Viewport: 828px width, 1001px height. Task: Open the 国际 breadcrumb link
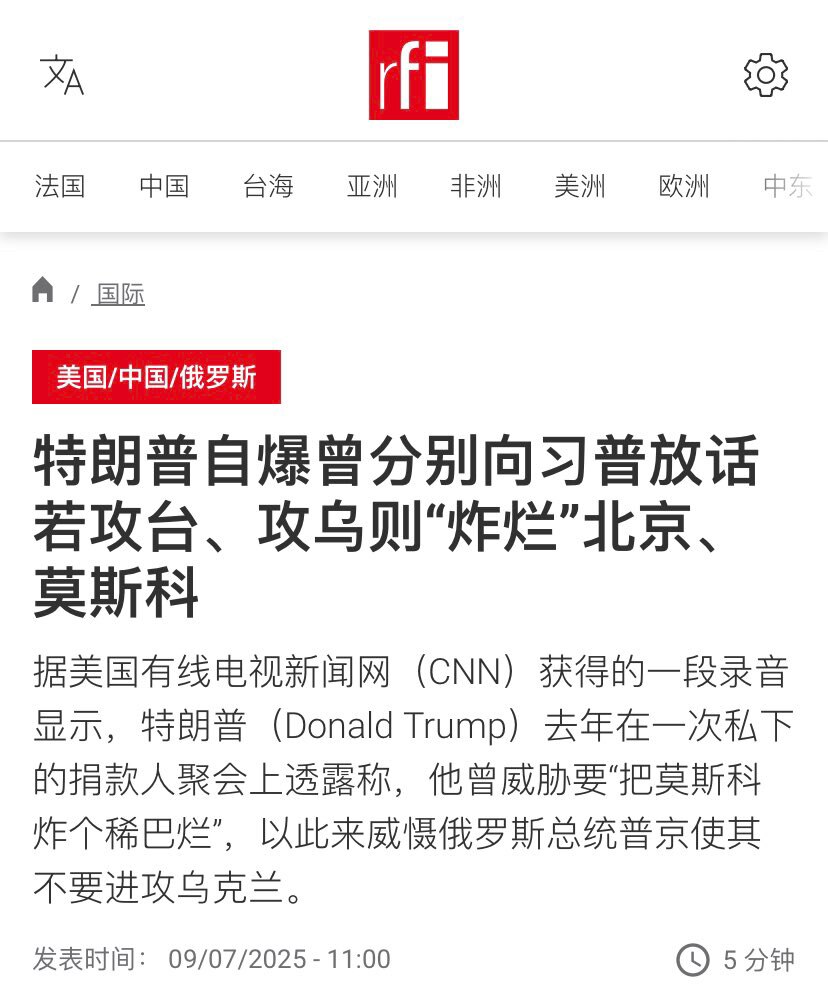point(118,294)
